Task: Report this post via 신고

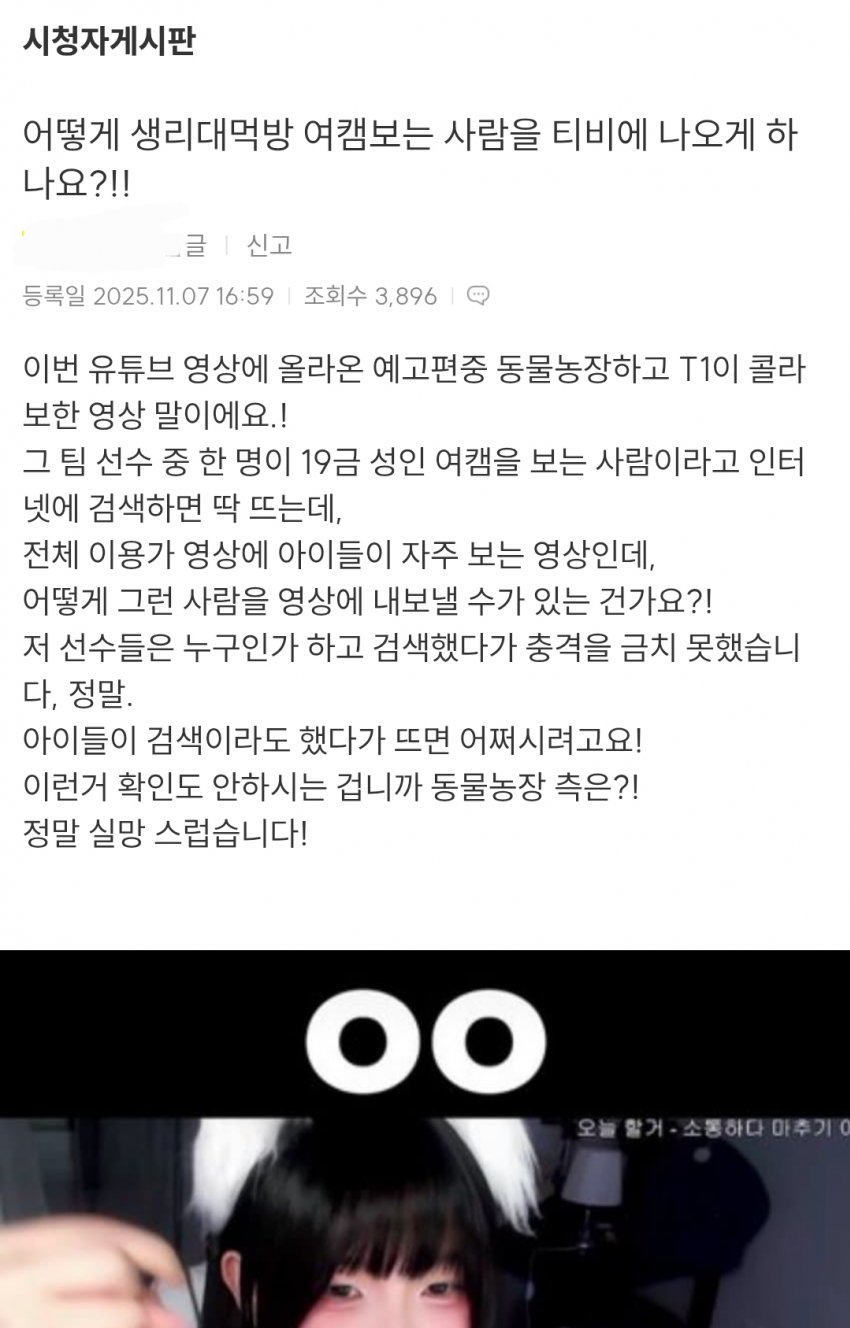Action: (270, 246)
